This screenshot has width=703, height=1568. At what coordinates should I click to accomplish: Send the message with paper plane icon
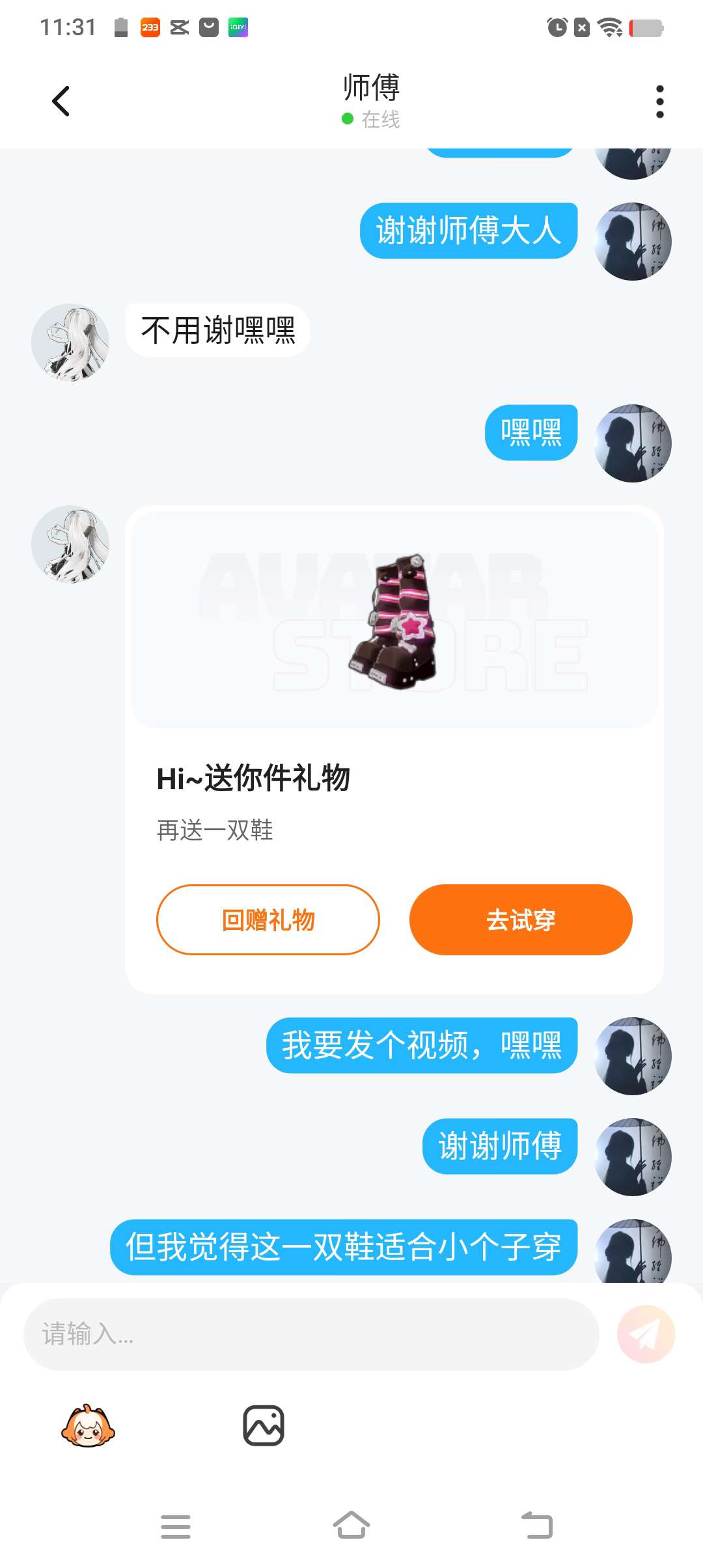tap(646, 1334)
